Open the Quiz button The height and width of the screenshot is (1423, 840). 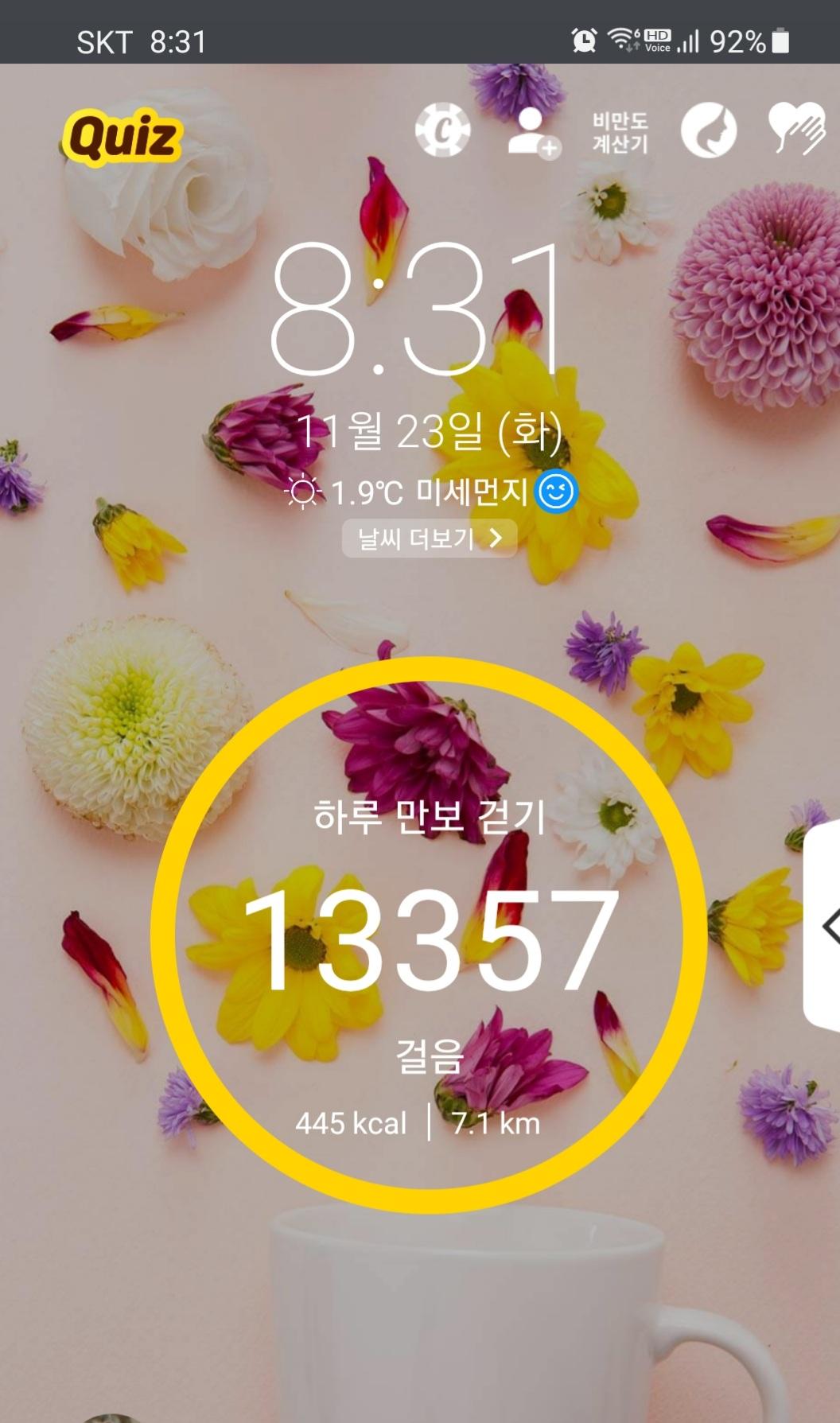[121, 137]
